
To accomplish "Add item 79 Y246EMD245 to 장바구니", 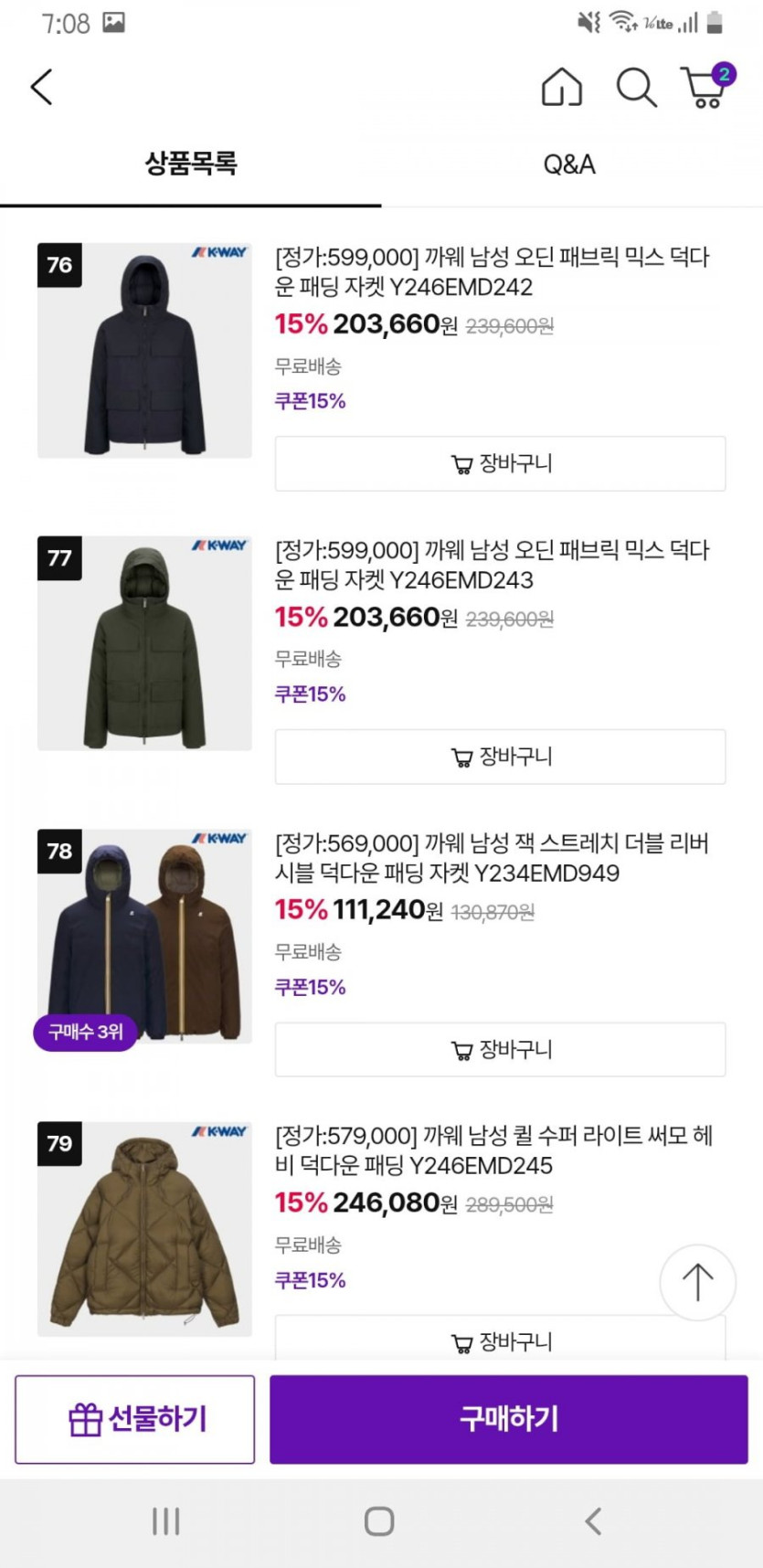I will pos(500,1340).
